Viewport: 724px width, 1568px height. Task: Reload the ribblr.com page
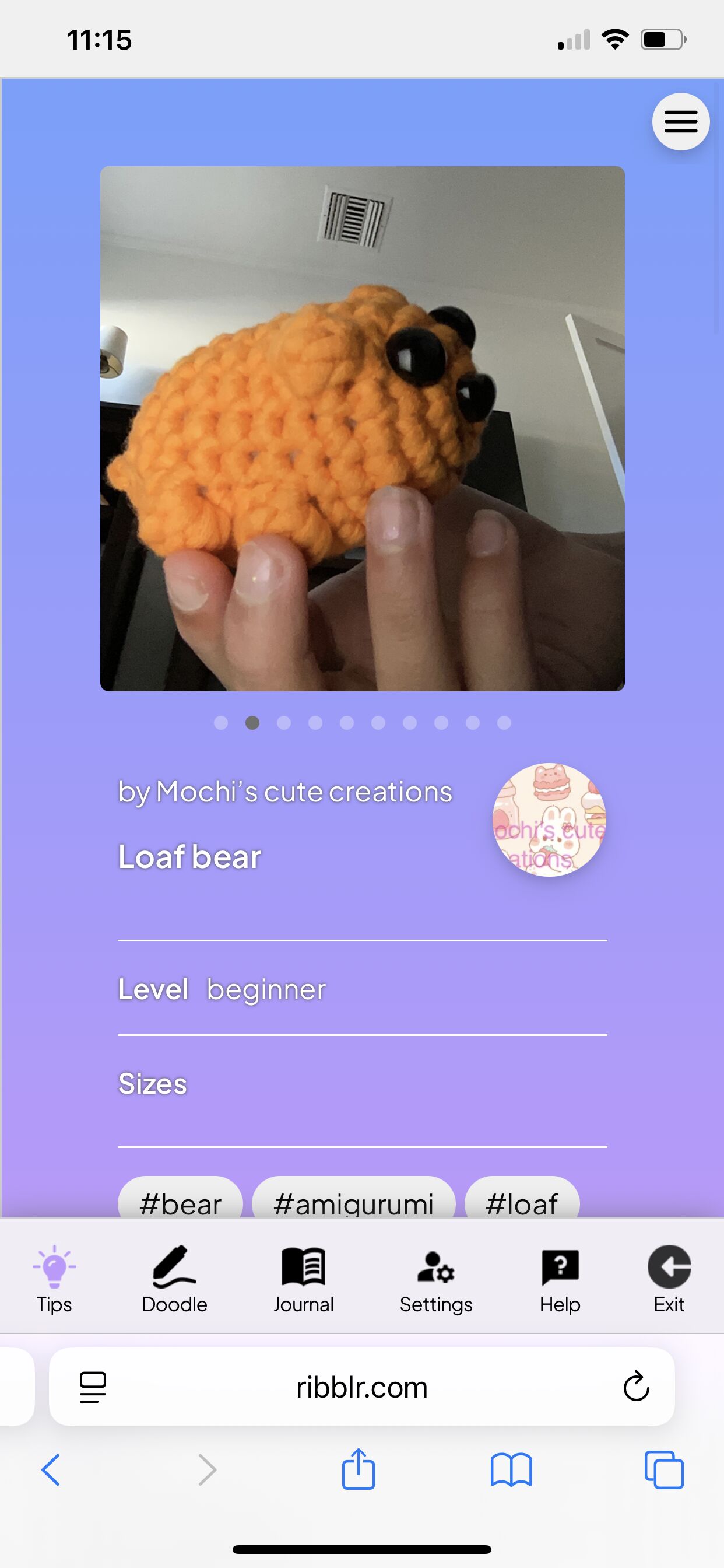click(637, 1387)
